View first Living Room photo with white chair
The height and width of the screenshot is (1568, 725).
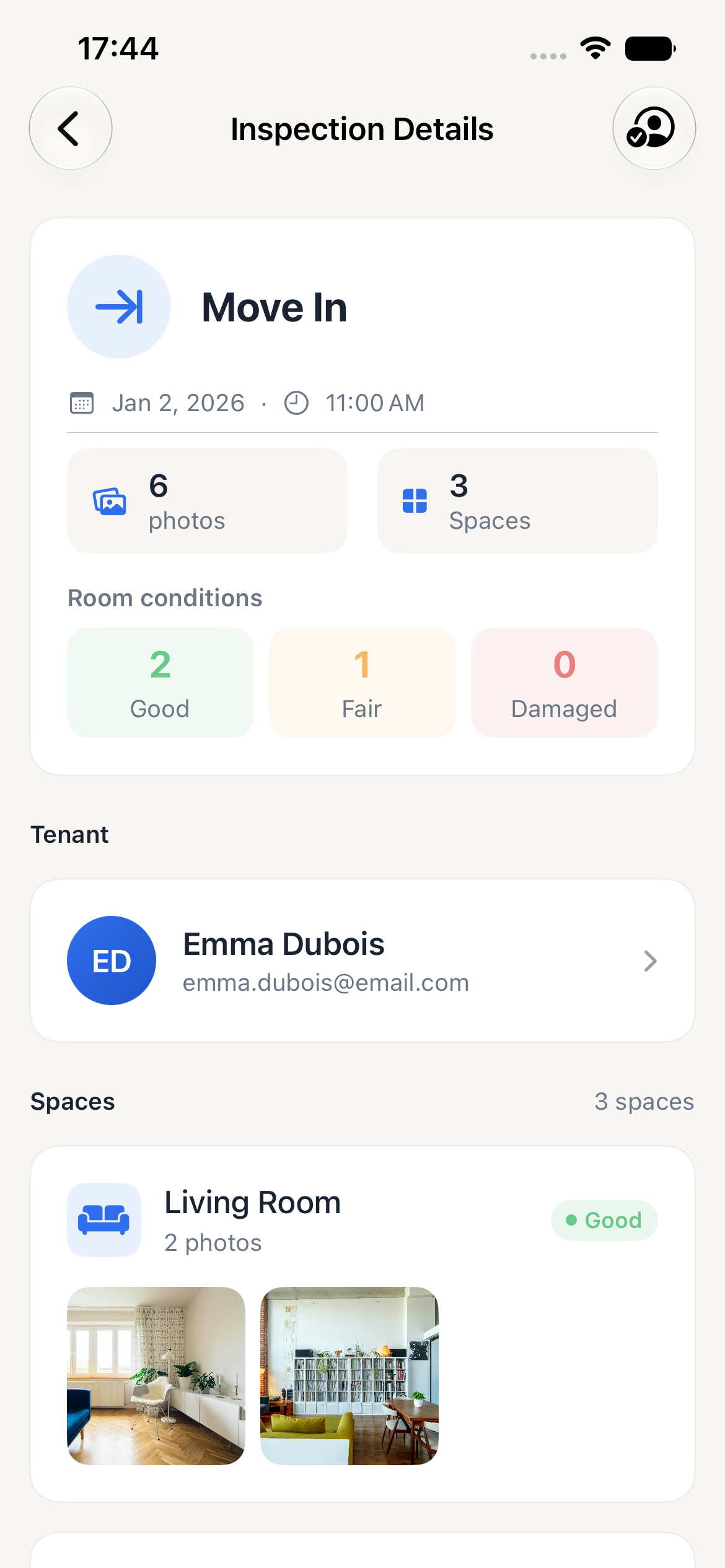coord(156,1375)
